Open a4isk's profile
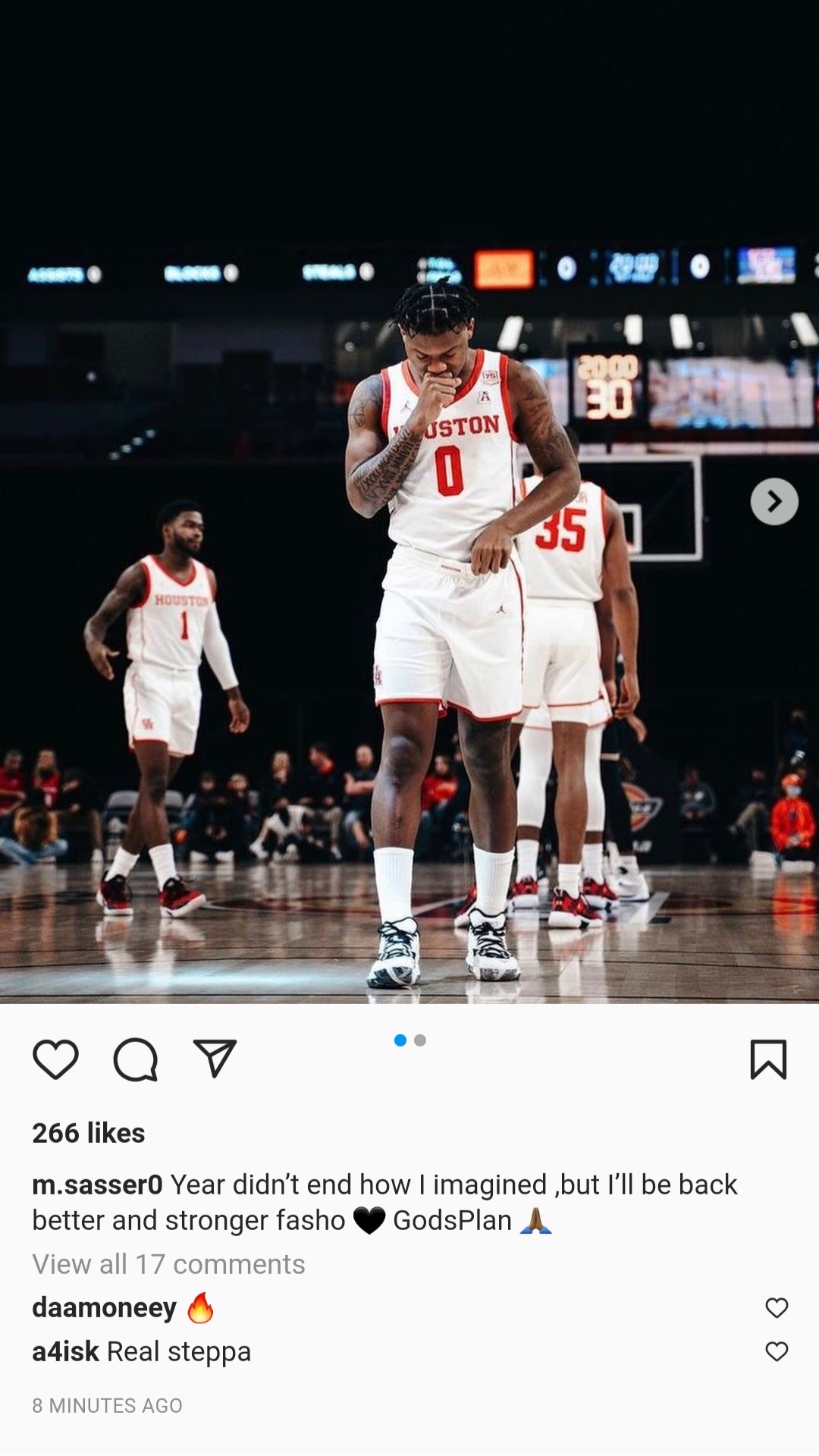 coord(65,1351)
